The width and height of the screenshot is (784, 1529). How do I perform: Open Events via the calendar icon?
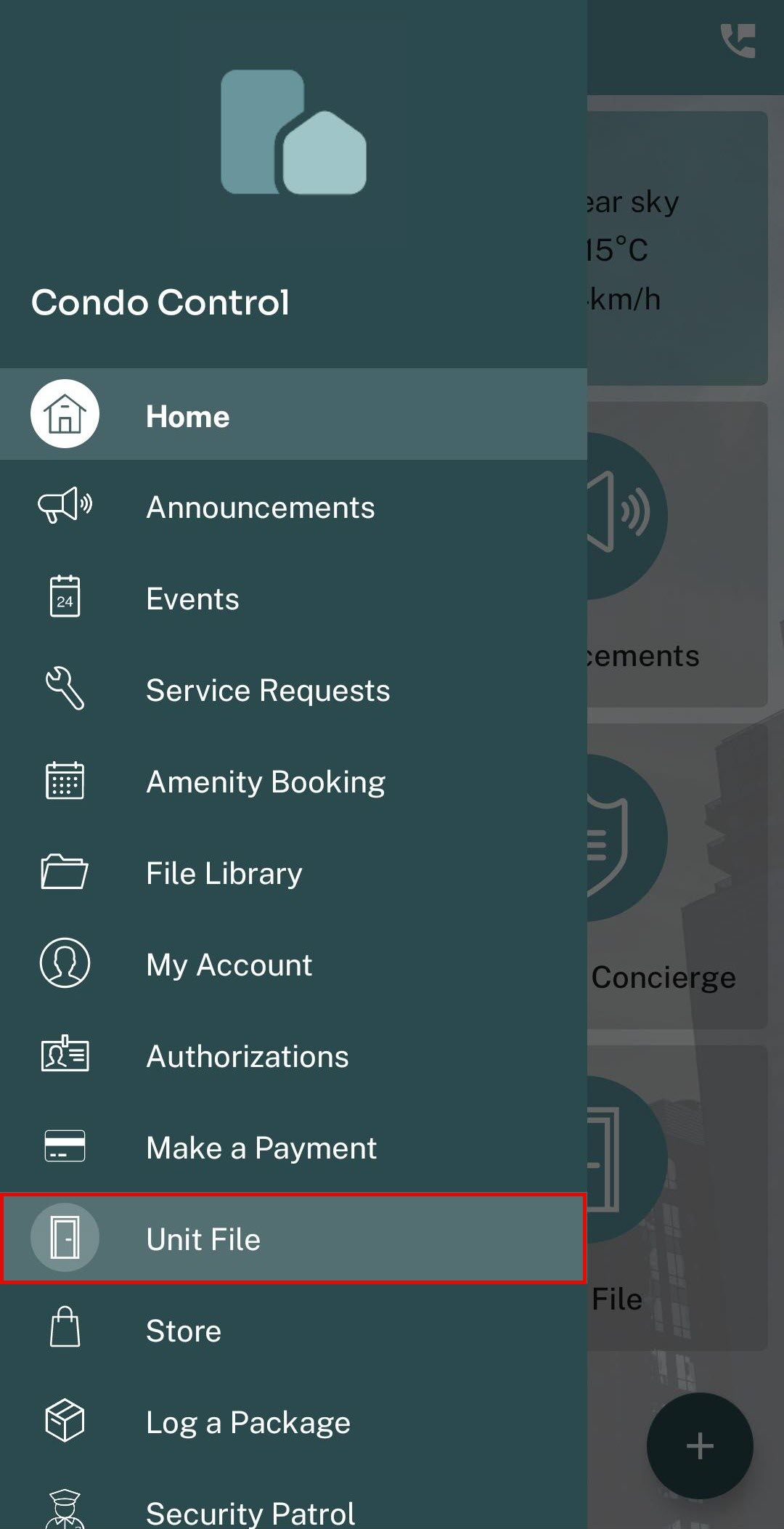[x=64, y=596]
